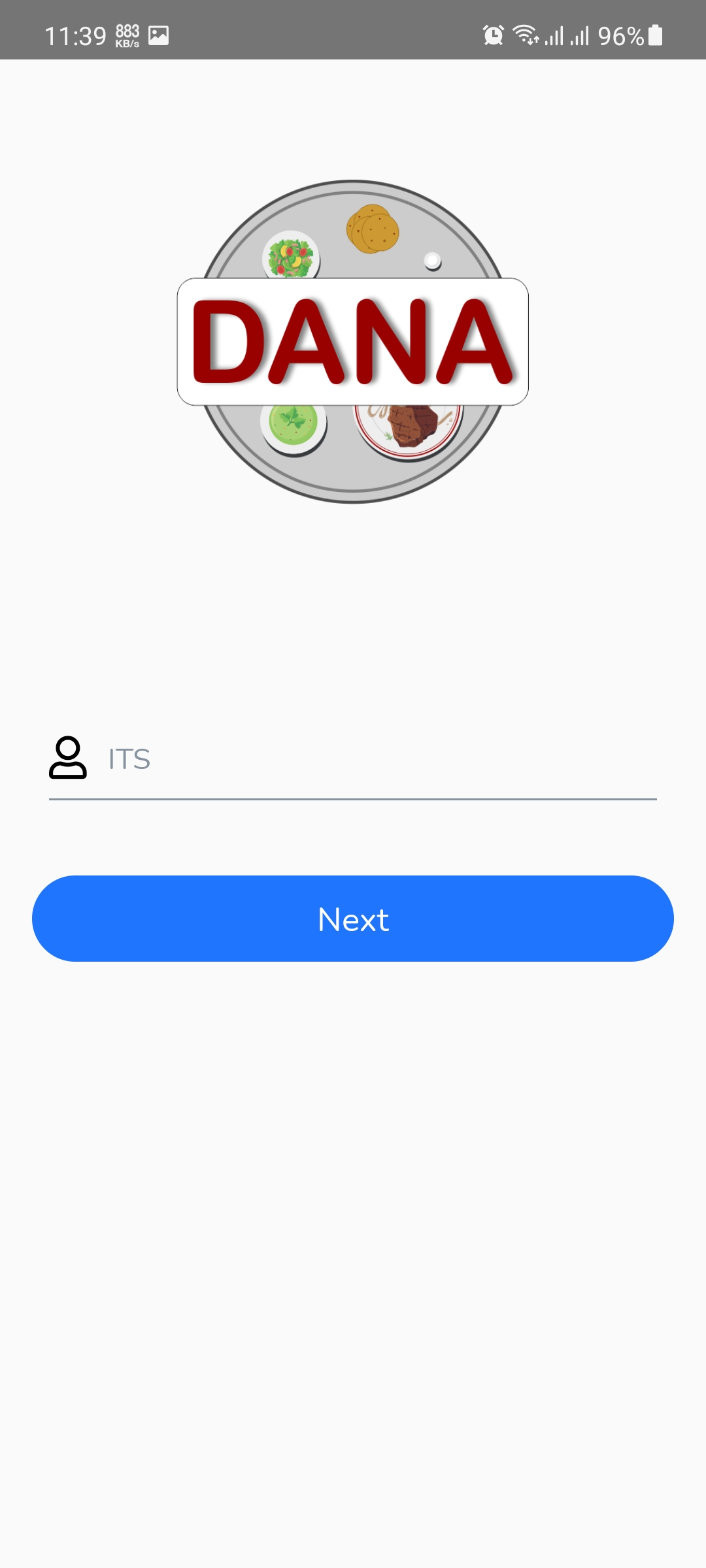Image resolution: width=706 pixels, height=1568 pixels.
Task: Tap the Next button
Action: tap(353, 919)
